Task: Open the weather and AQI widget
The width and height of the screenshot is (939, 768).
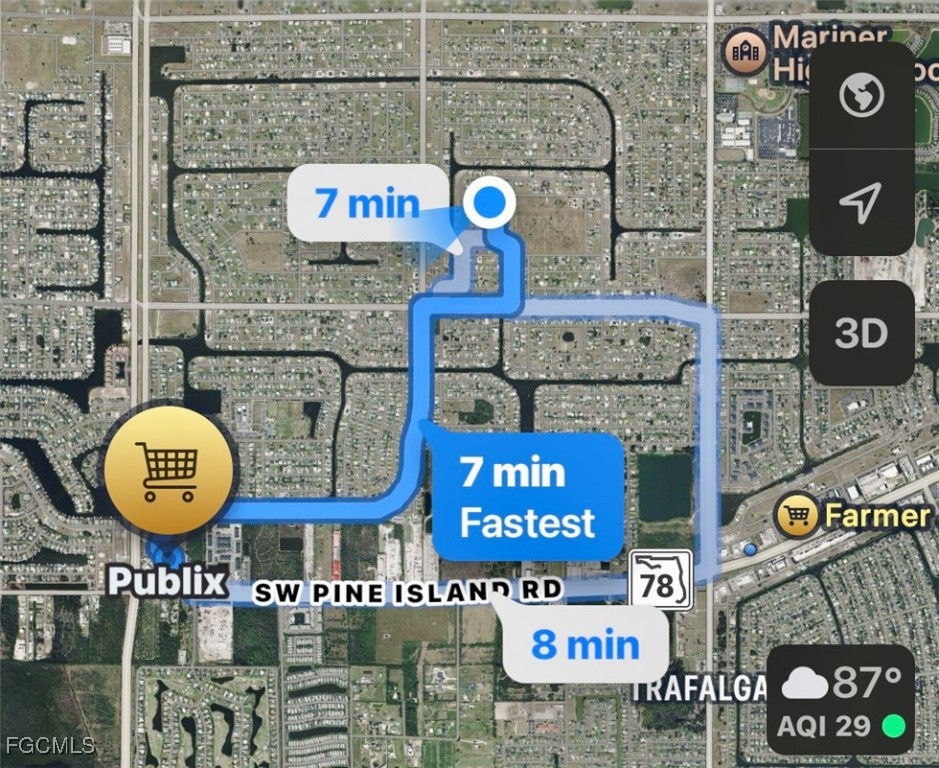Action: click(841, 701)
